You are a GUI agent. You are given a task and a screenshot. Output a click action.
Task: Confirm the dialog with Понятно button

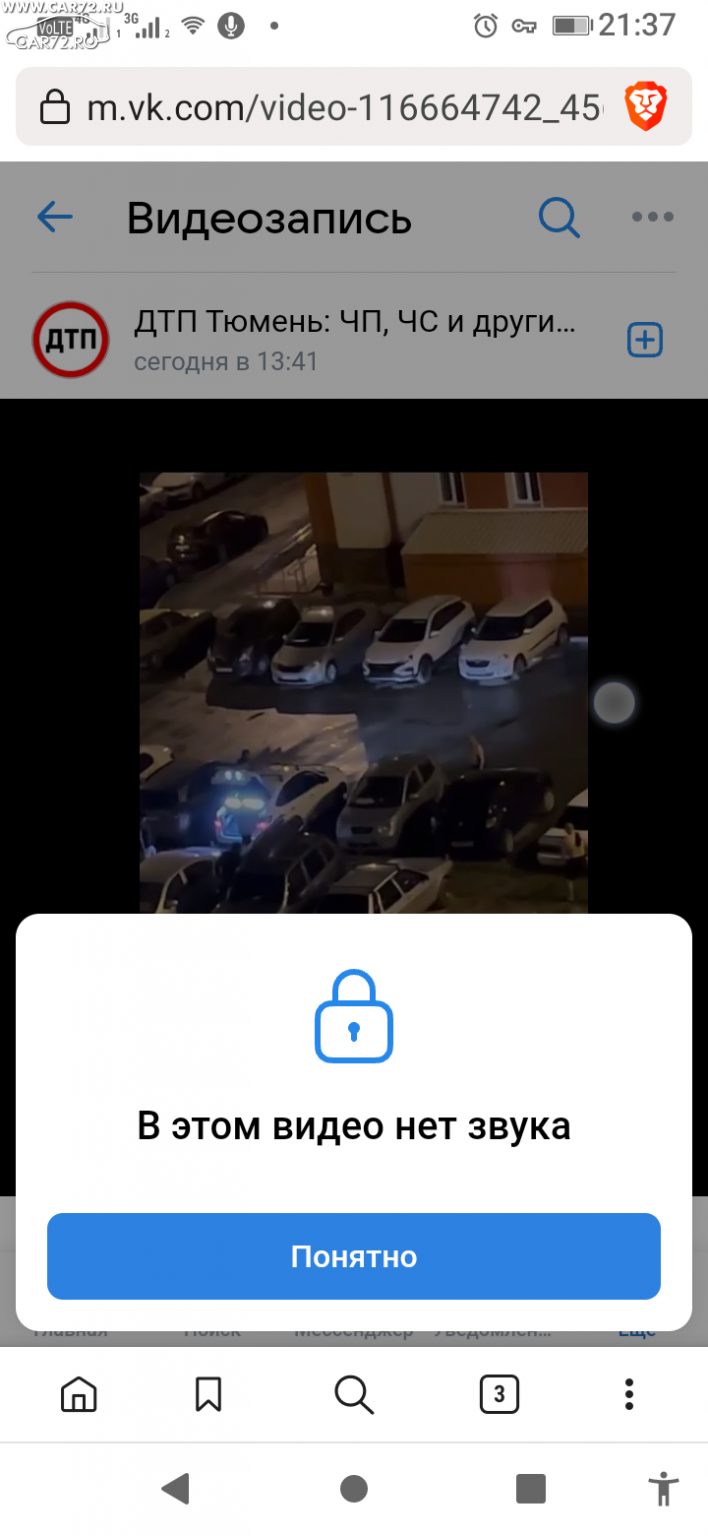click(354, 1256)
